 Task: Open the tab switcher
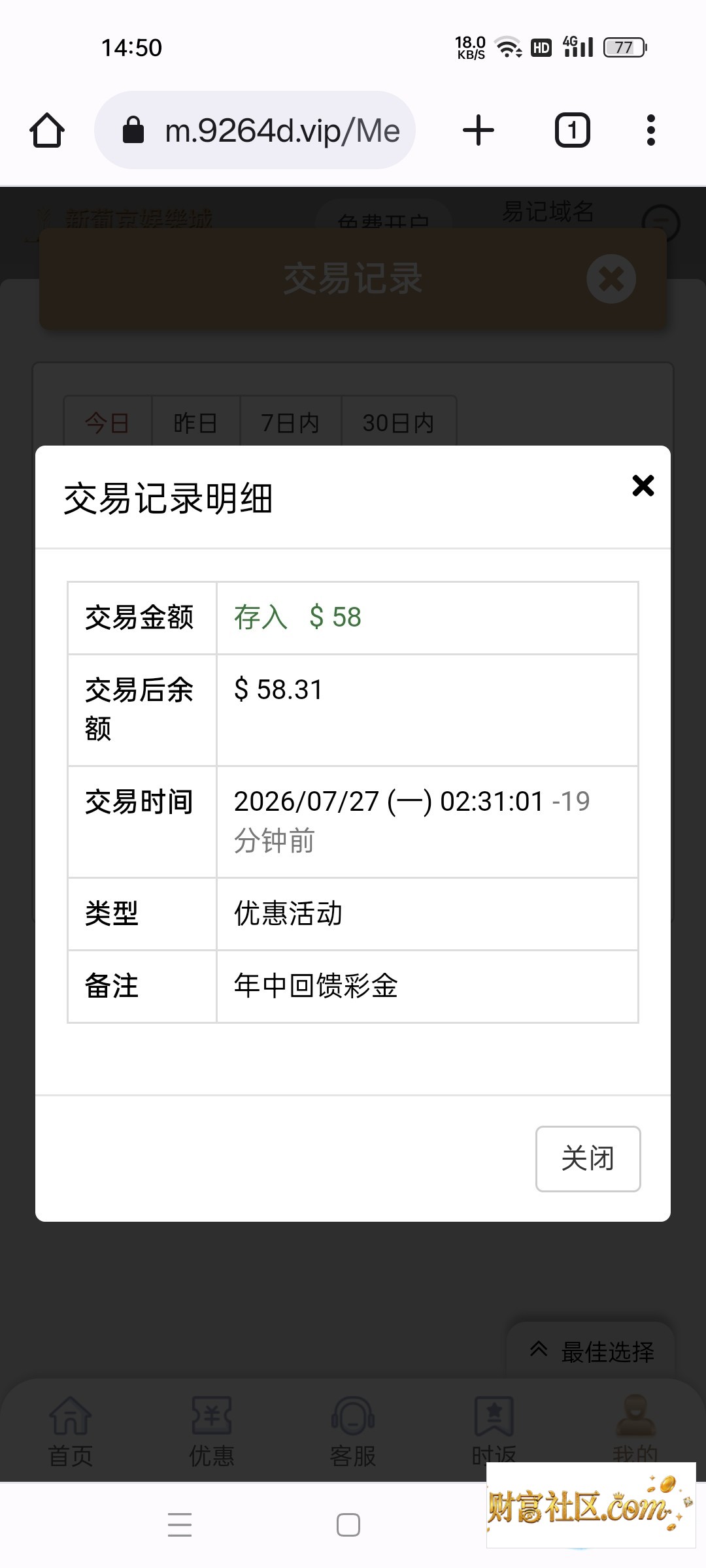click(573, 130)
